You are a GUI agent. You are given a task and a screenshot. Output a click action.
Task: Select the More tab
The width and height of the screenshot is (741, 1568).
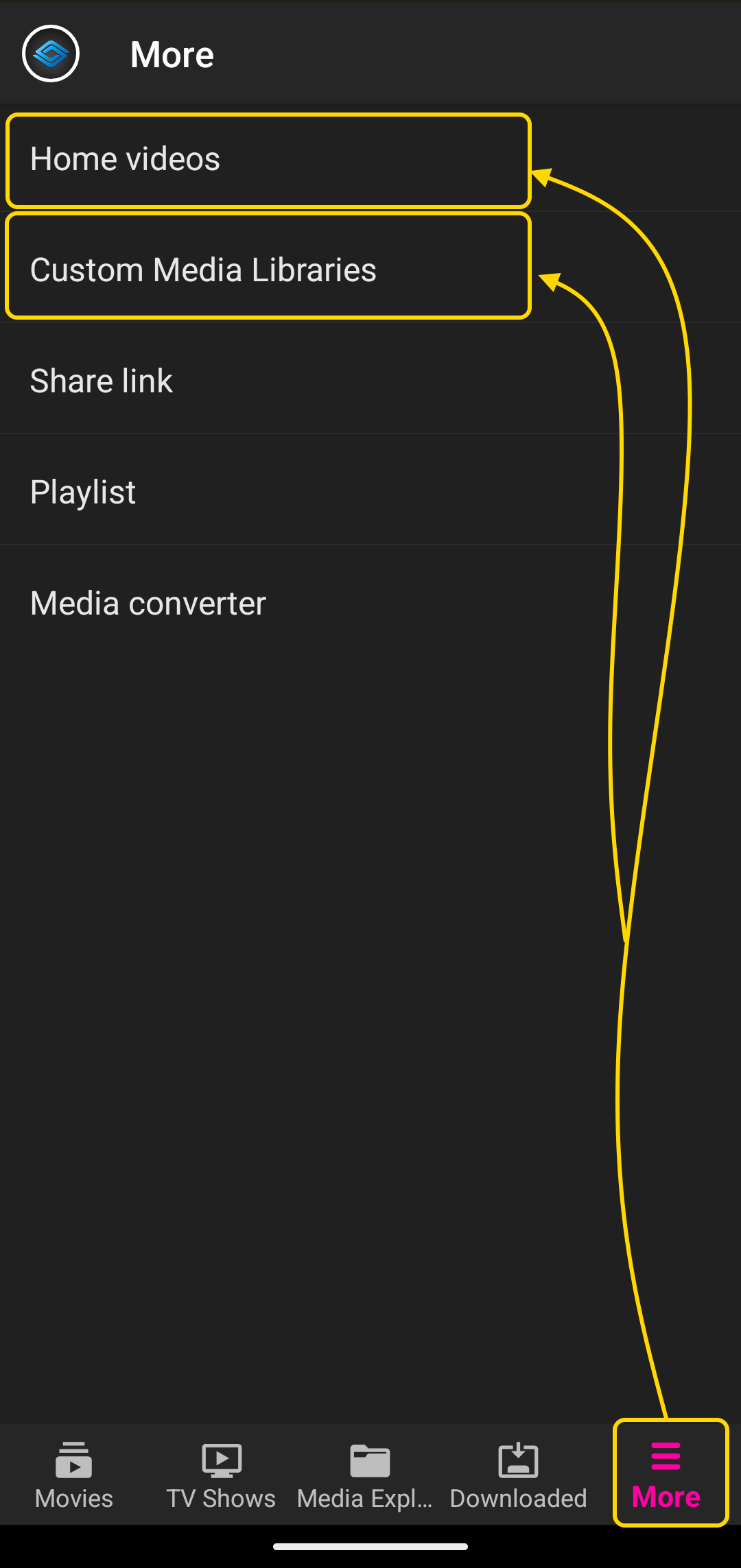pyautogui.click(x=666, y=1475)
